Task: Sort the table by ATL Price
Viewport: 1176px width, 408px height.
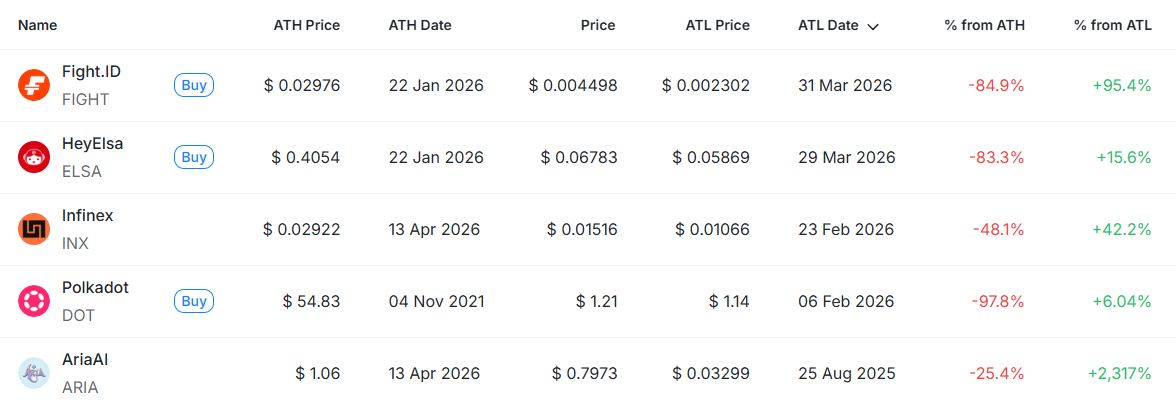Action: [717, 25]
